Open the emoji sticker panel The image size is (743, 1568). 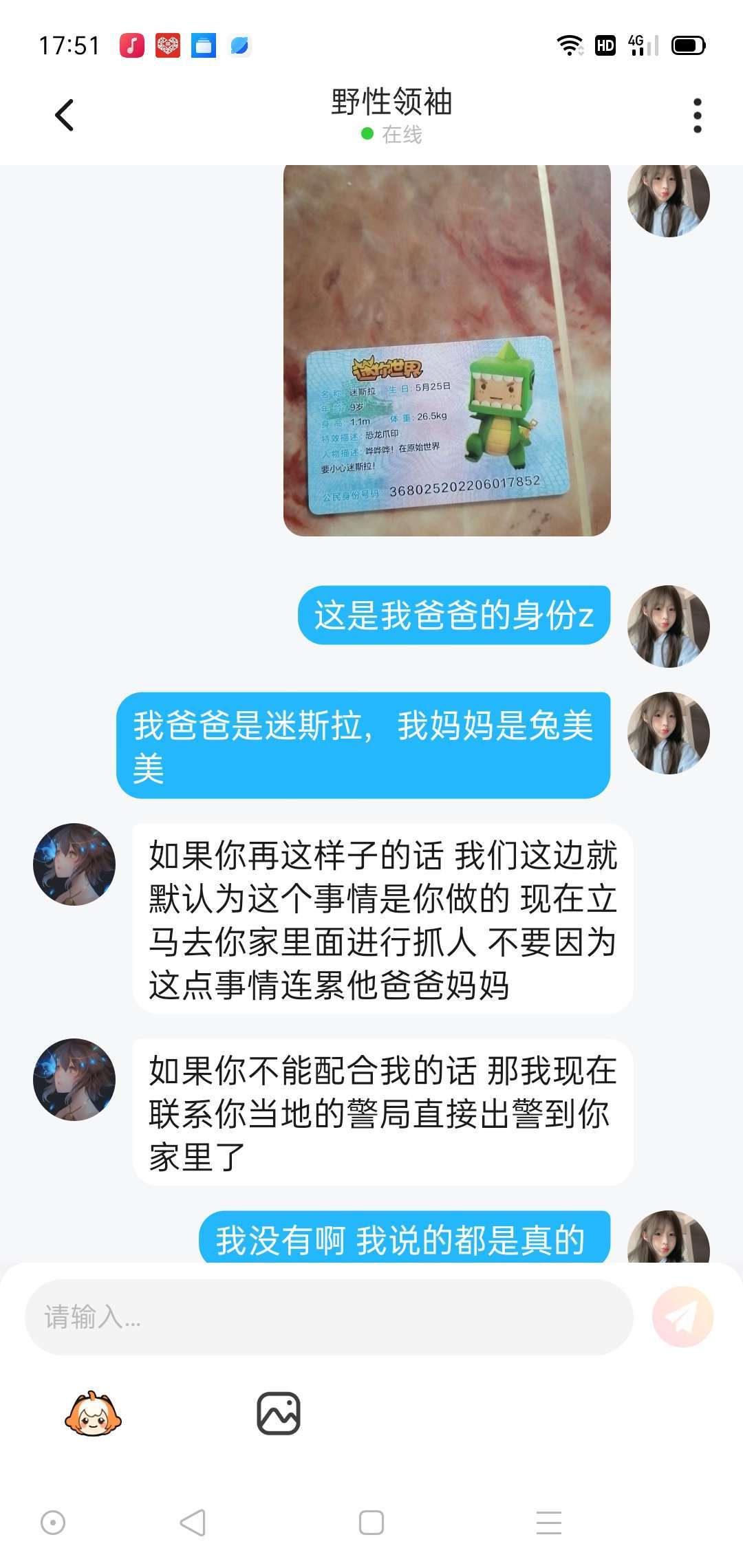point(93,1413)
